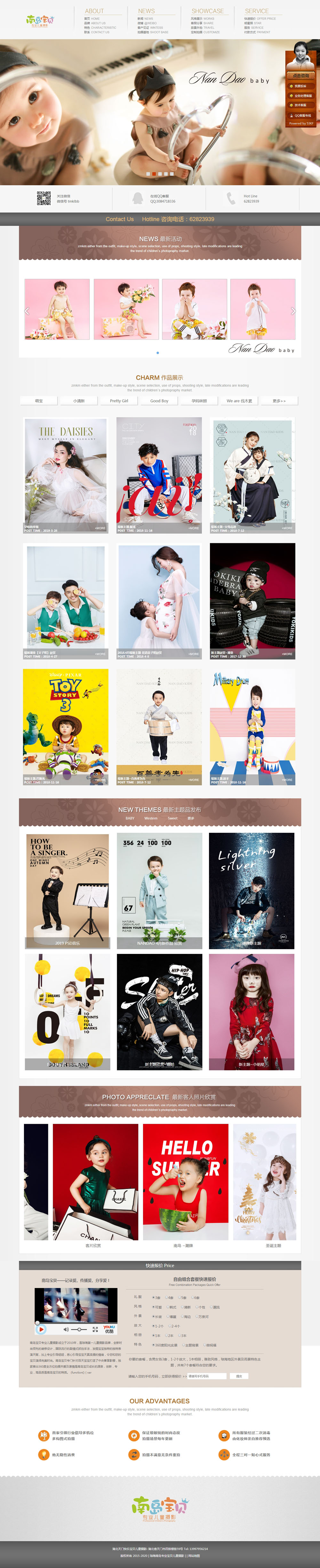Screen dimensions: 320x1568
Task: Select the We are 伐木累 filter
Action: click(239, 400)
